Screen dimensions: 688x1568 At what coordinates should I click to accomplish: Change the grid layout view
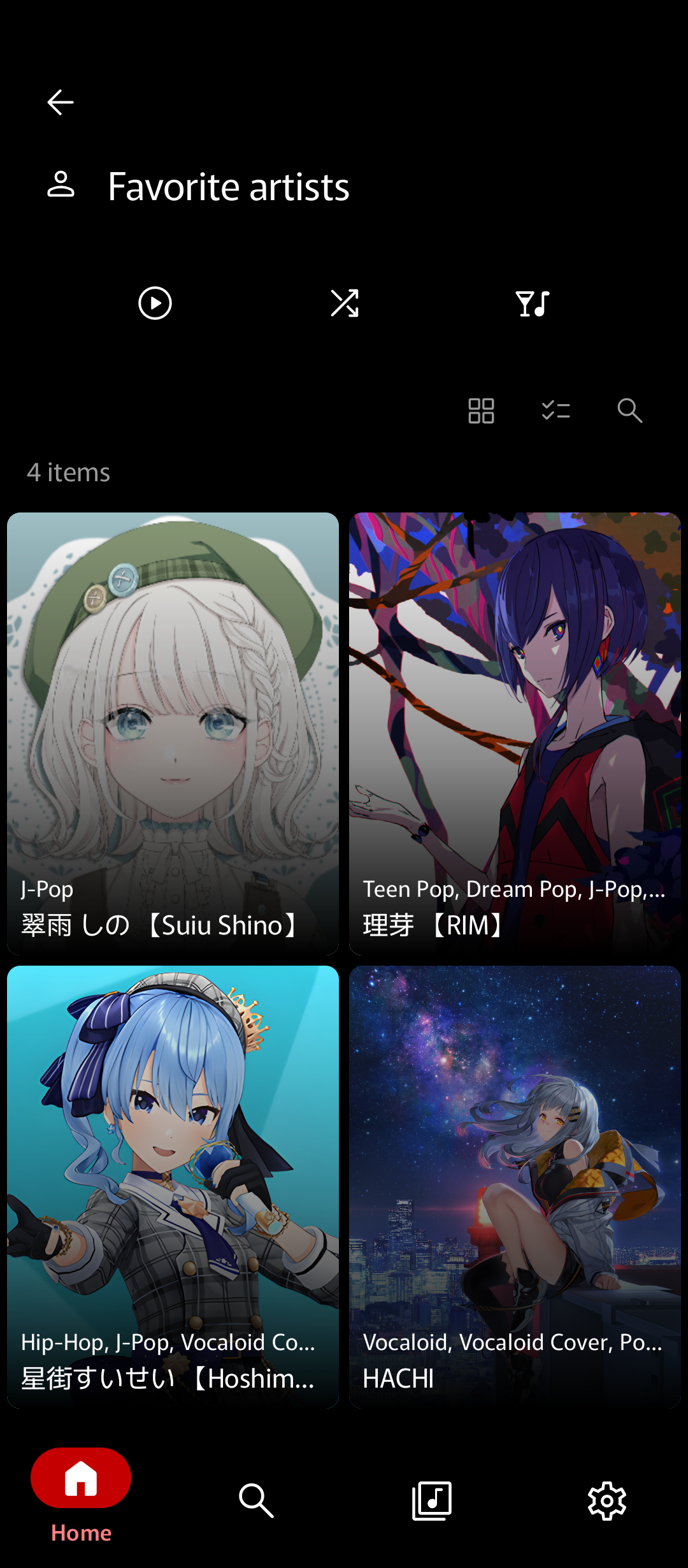point(481,410)
